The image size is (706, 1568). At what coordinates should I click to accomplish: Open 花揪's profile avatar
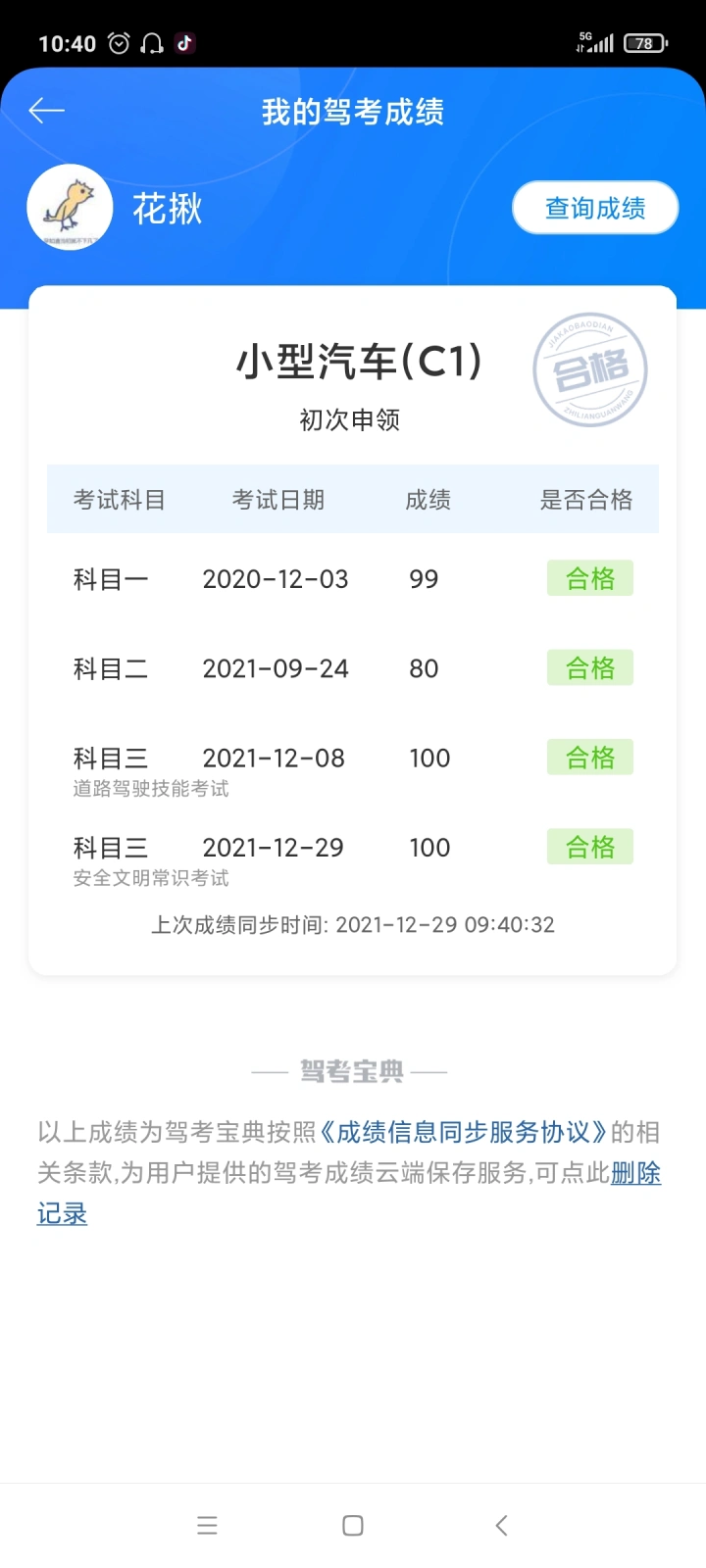[70, 207]
